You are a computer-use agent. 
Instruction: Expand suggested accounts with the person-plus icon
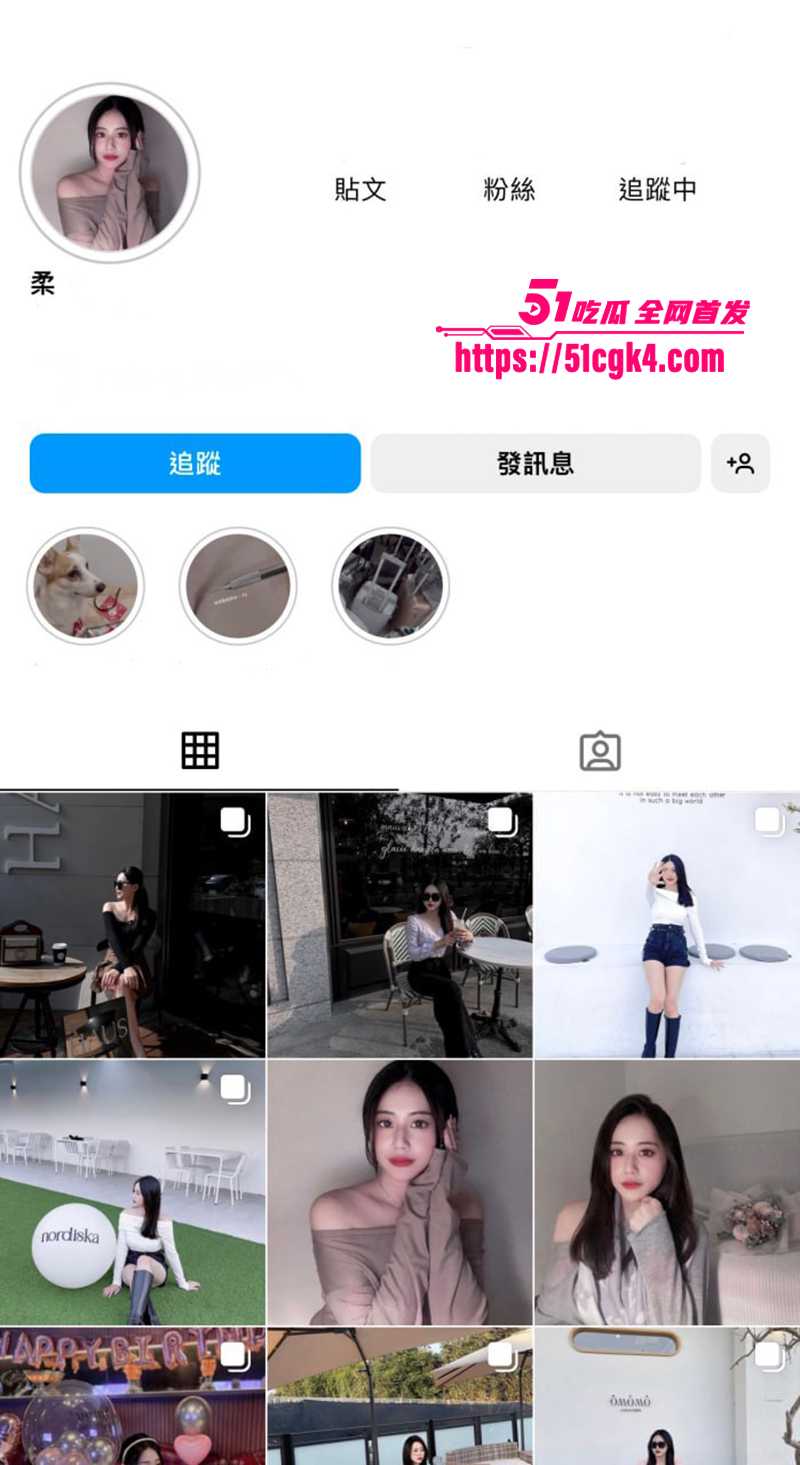(x=739, y=463)
